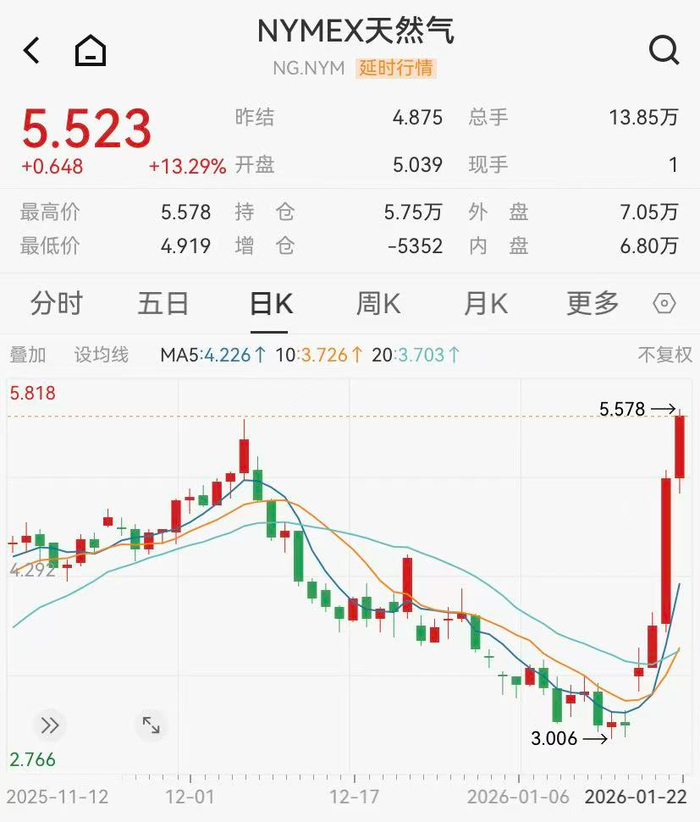700x822 pixels.
Task: Open the home icon in the header
Action: [91, 50]
